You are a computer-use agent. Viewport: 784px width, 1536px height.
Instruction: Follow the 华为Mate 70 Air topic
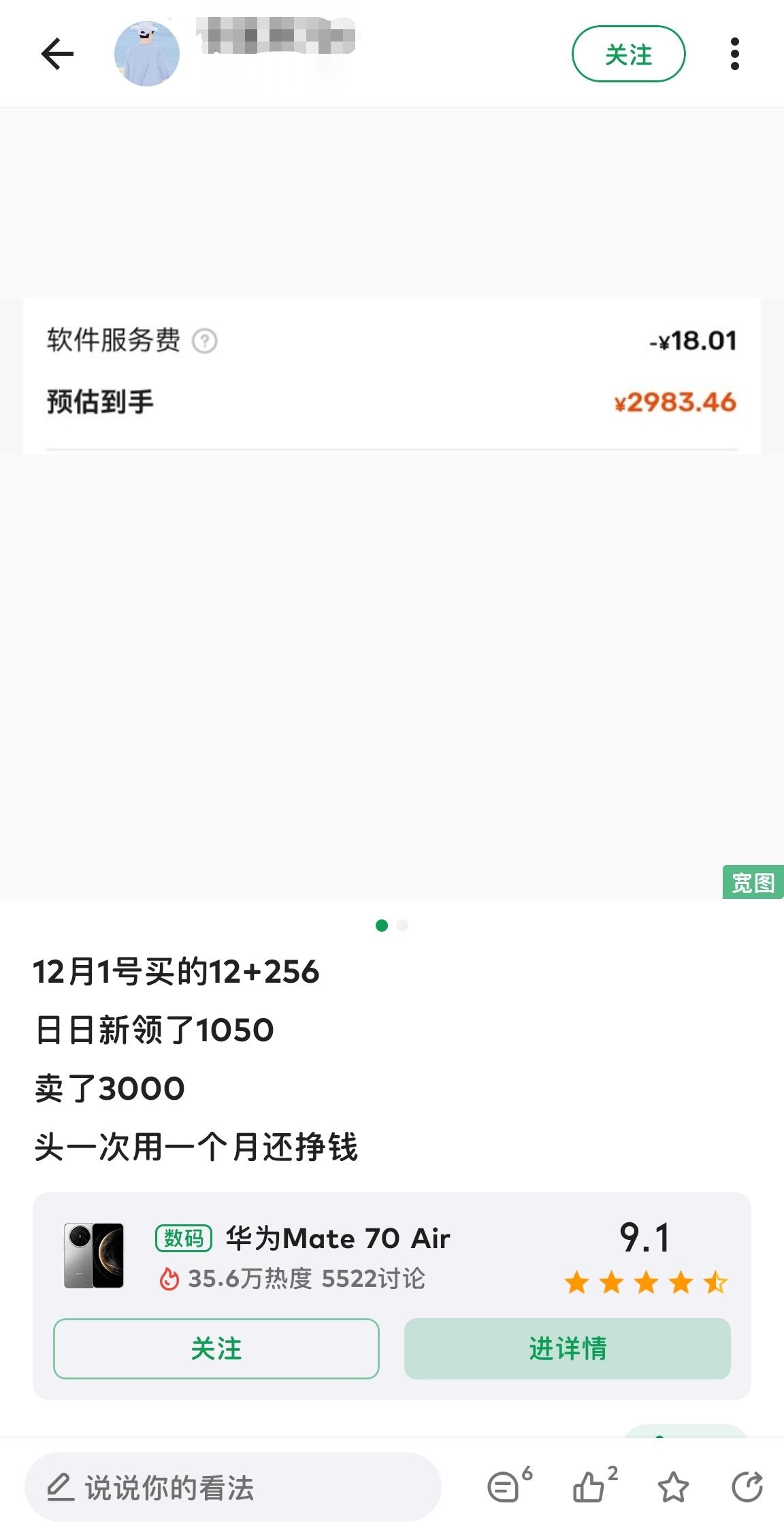pyautogui.click(x=216, y=1348)
